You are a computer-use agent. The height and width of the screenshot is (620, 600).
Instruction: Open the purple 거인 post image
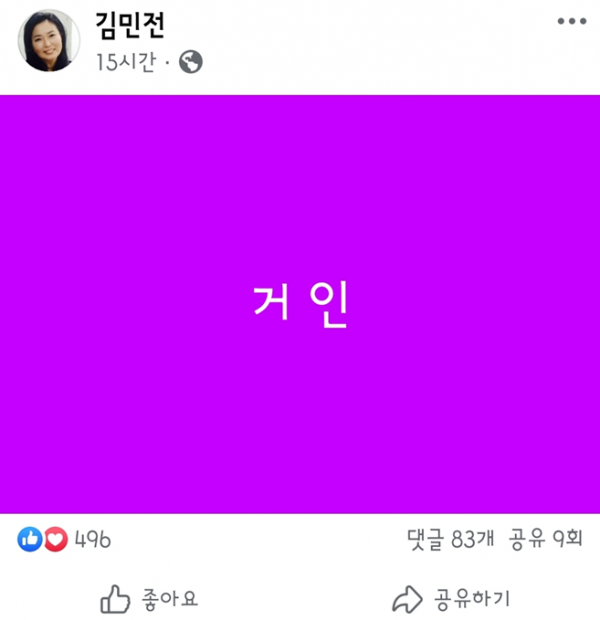coord(300,304)
